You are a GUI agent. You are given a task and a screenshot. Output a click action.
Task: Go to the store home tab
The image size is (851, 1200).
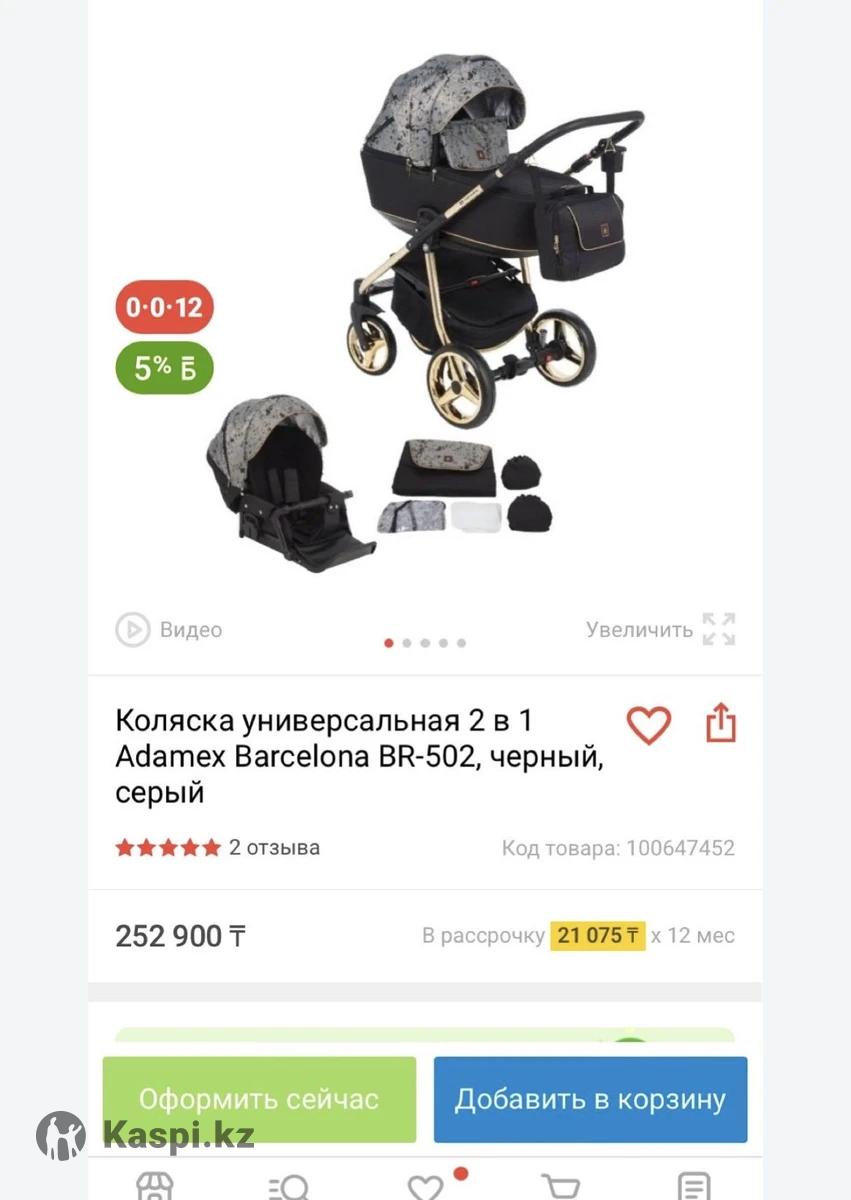click(155, 1186)
